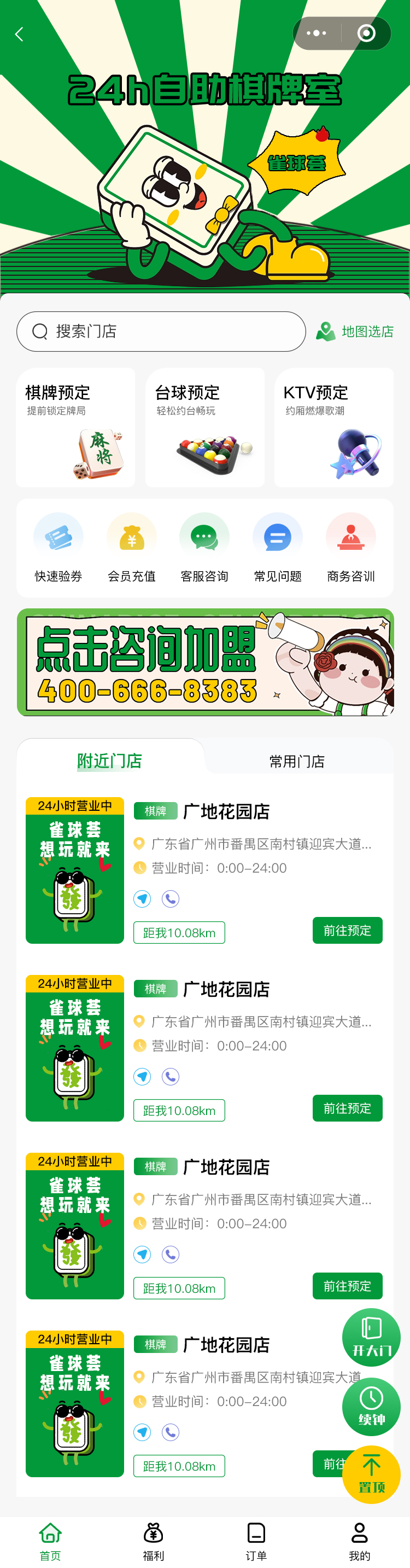
Task: Open 商务咨训 business inquiry
Action: (350, 547)
